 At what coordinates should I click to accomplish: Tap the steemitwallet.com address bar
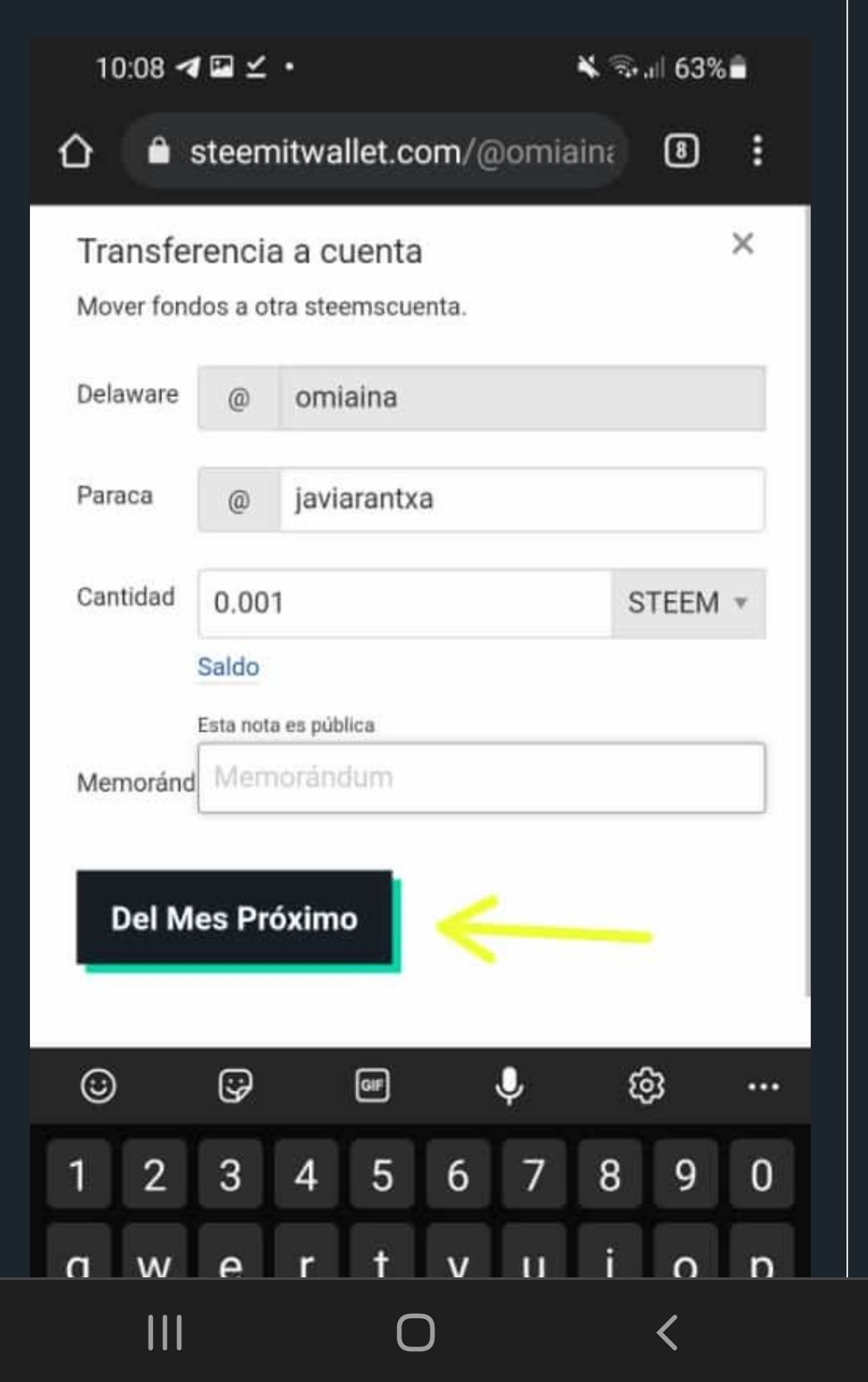[375, 151]
